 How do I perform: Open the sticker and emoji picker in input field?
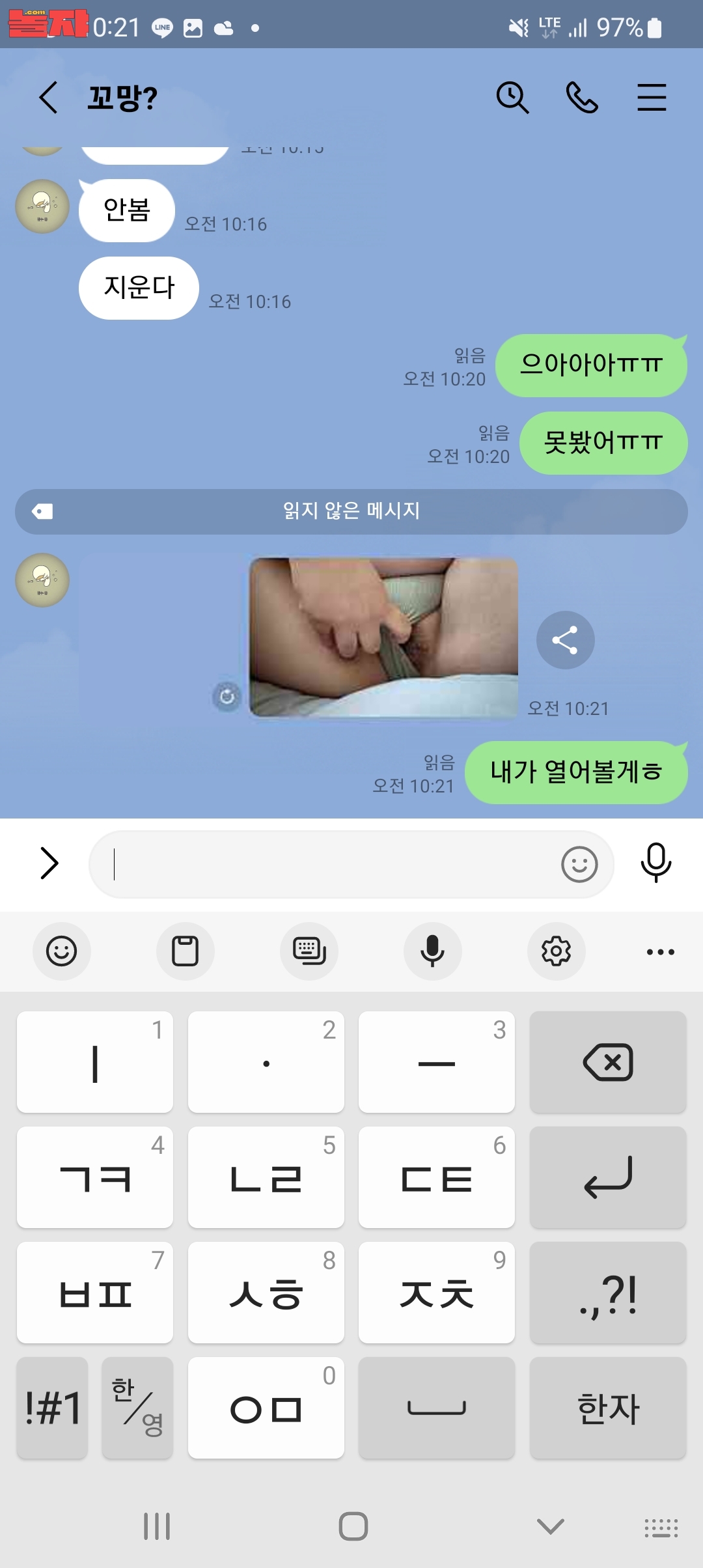(579, 864)
